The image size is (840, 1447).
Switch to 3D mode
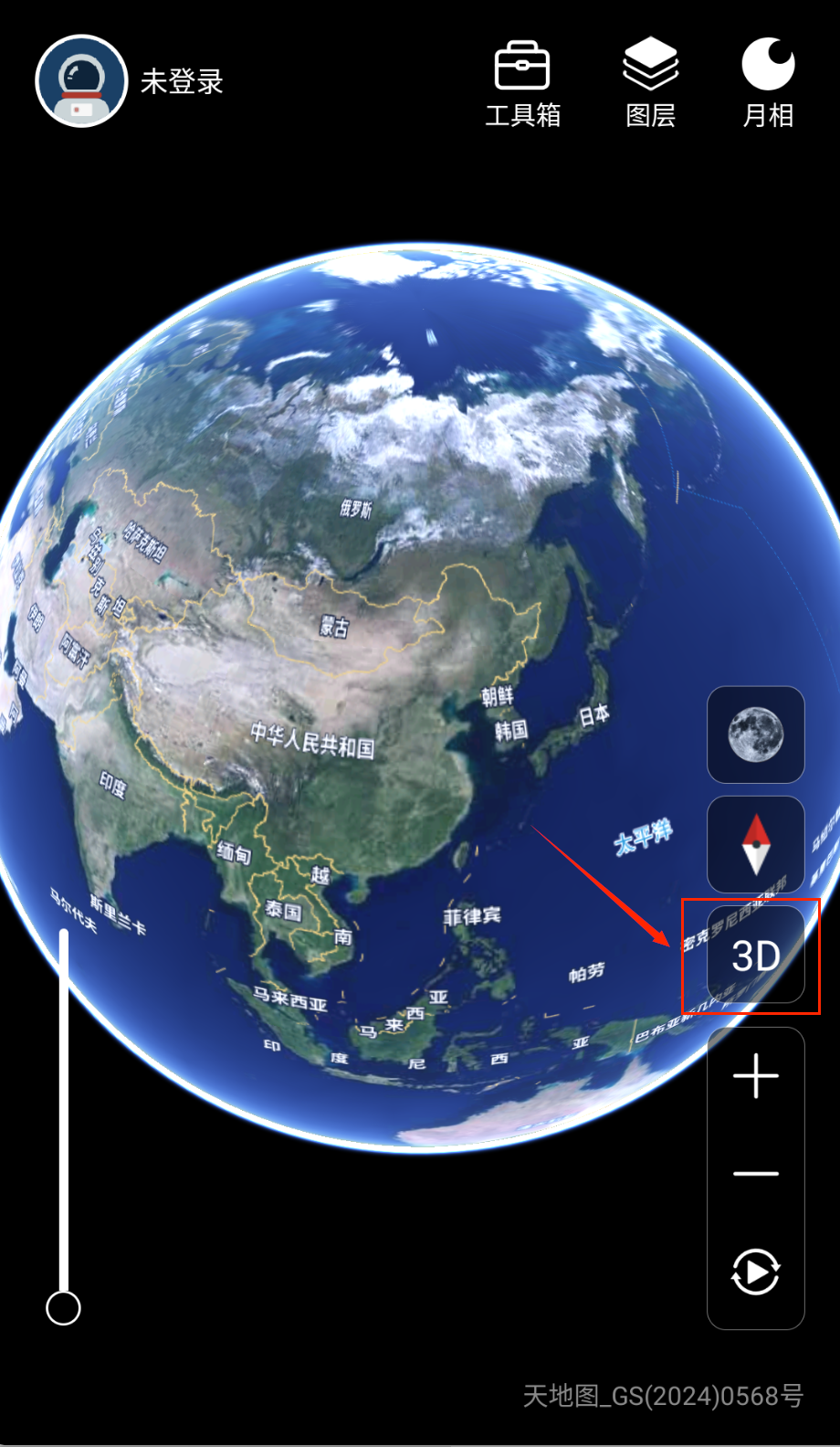click(x=755, y=956)
